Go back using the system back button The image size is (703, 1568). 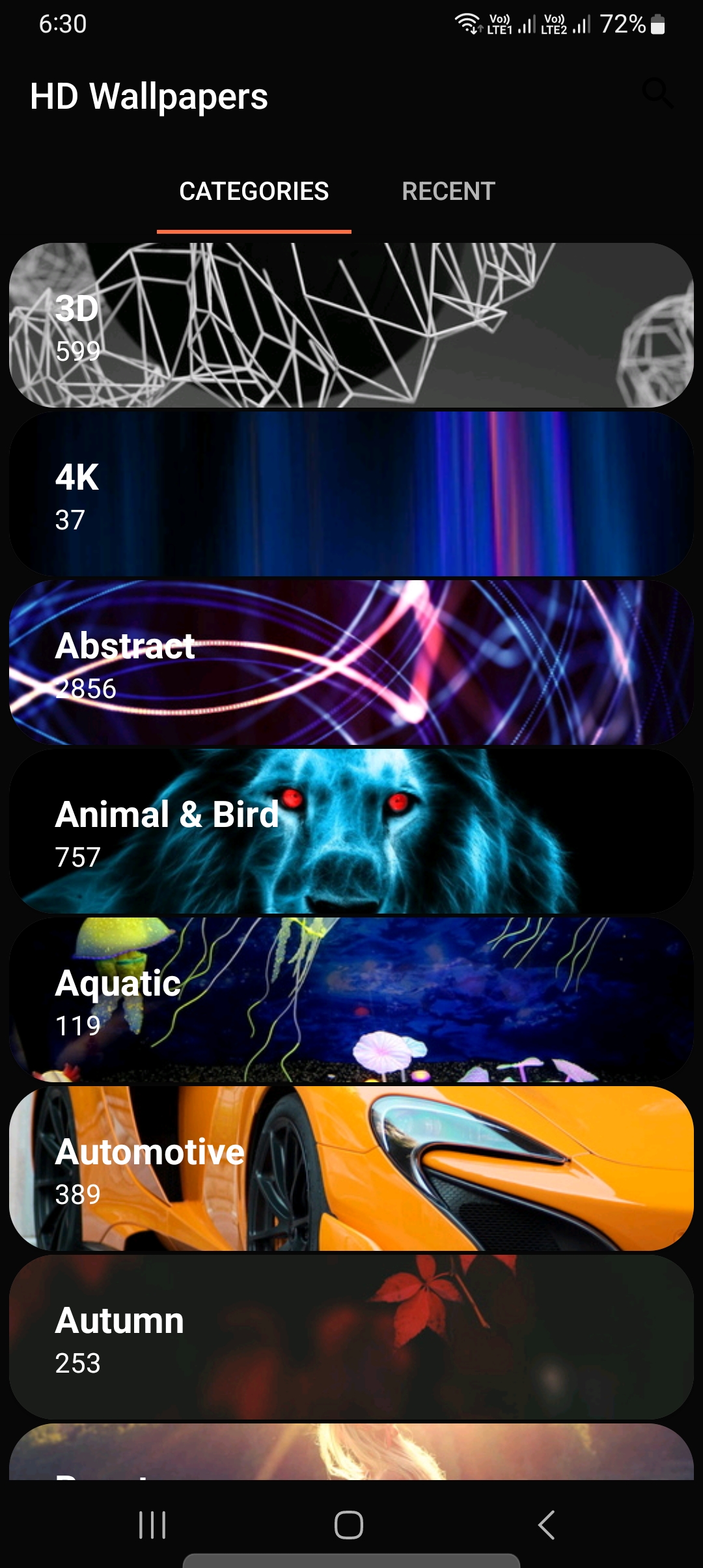coord(546,1525)
